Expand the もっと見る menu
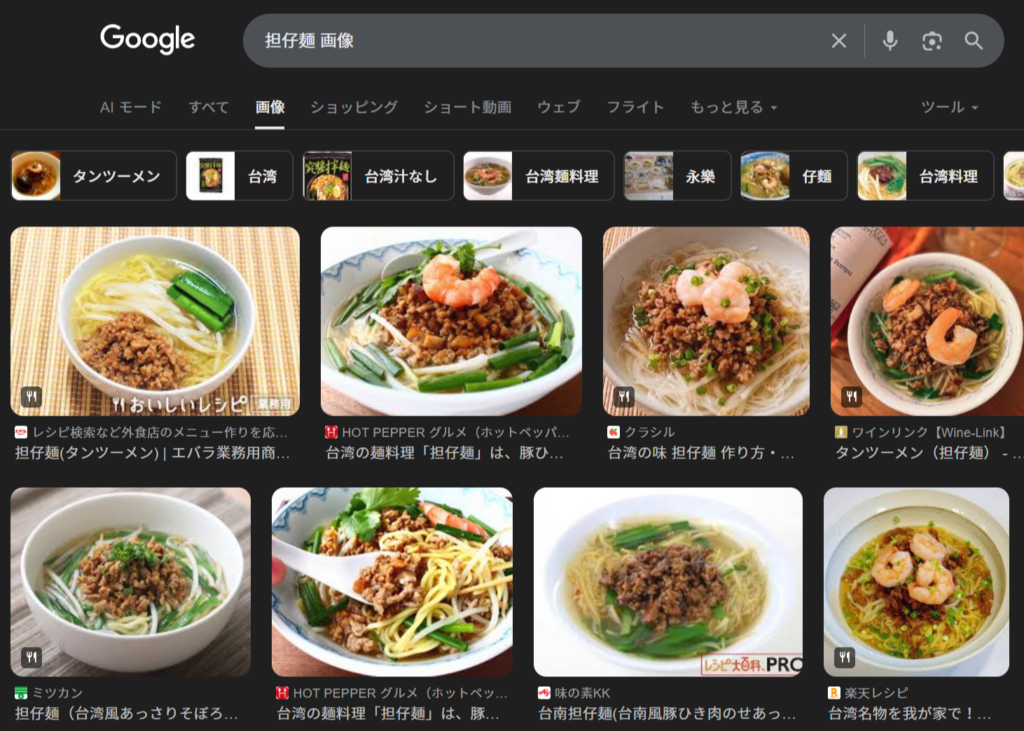The width and height of the screenshot is (1024, 731). (x=733, y=107)
